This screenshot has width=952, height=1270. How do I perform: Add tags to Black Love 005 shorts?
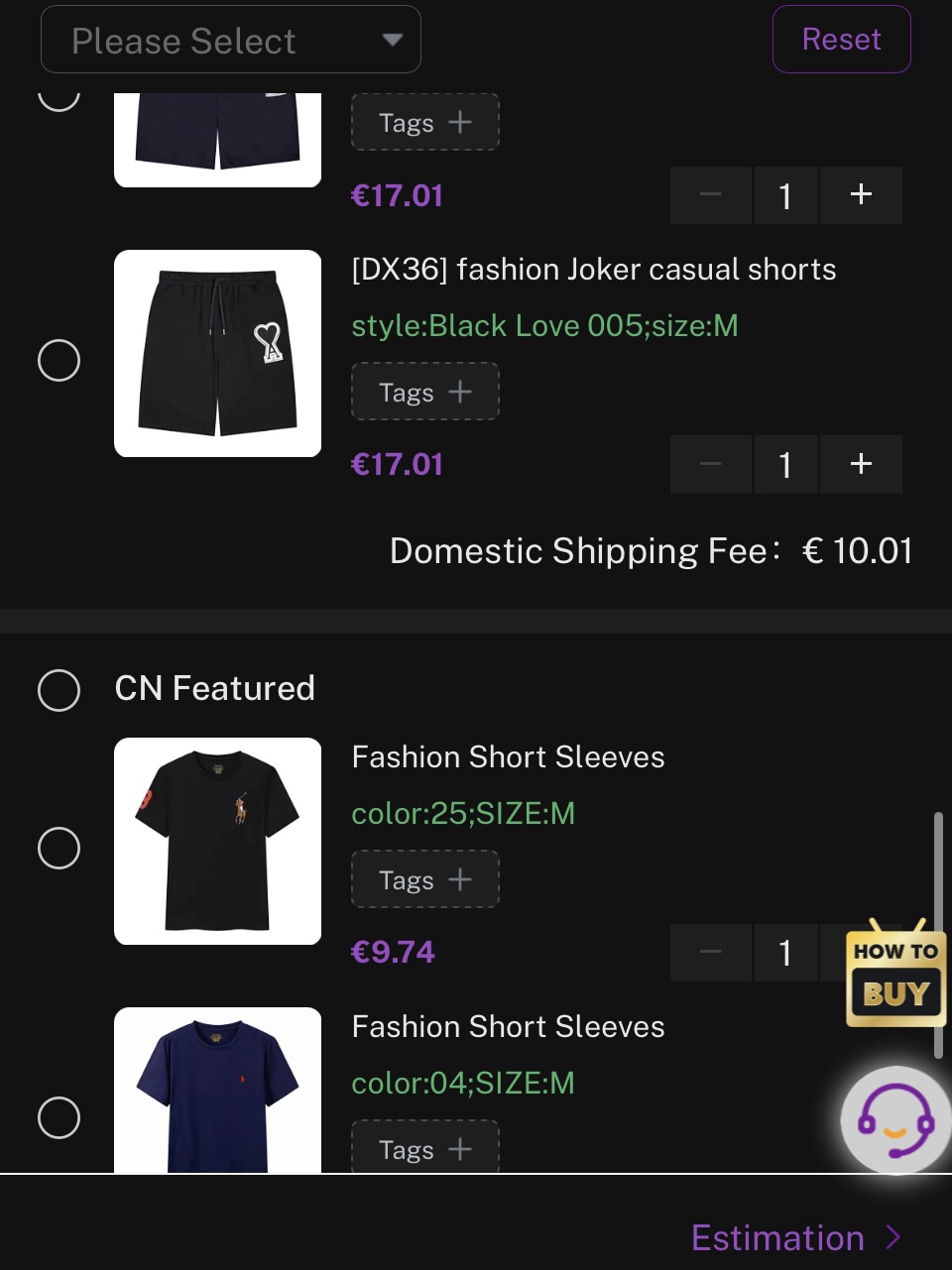click(424, 393)
